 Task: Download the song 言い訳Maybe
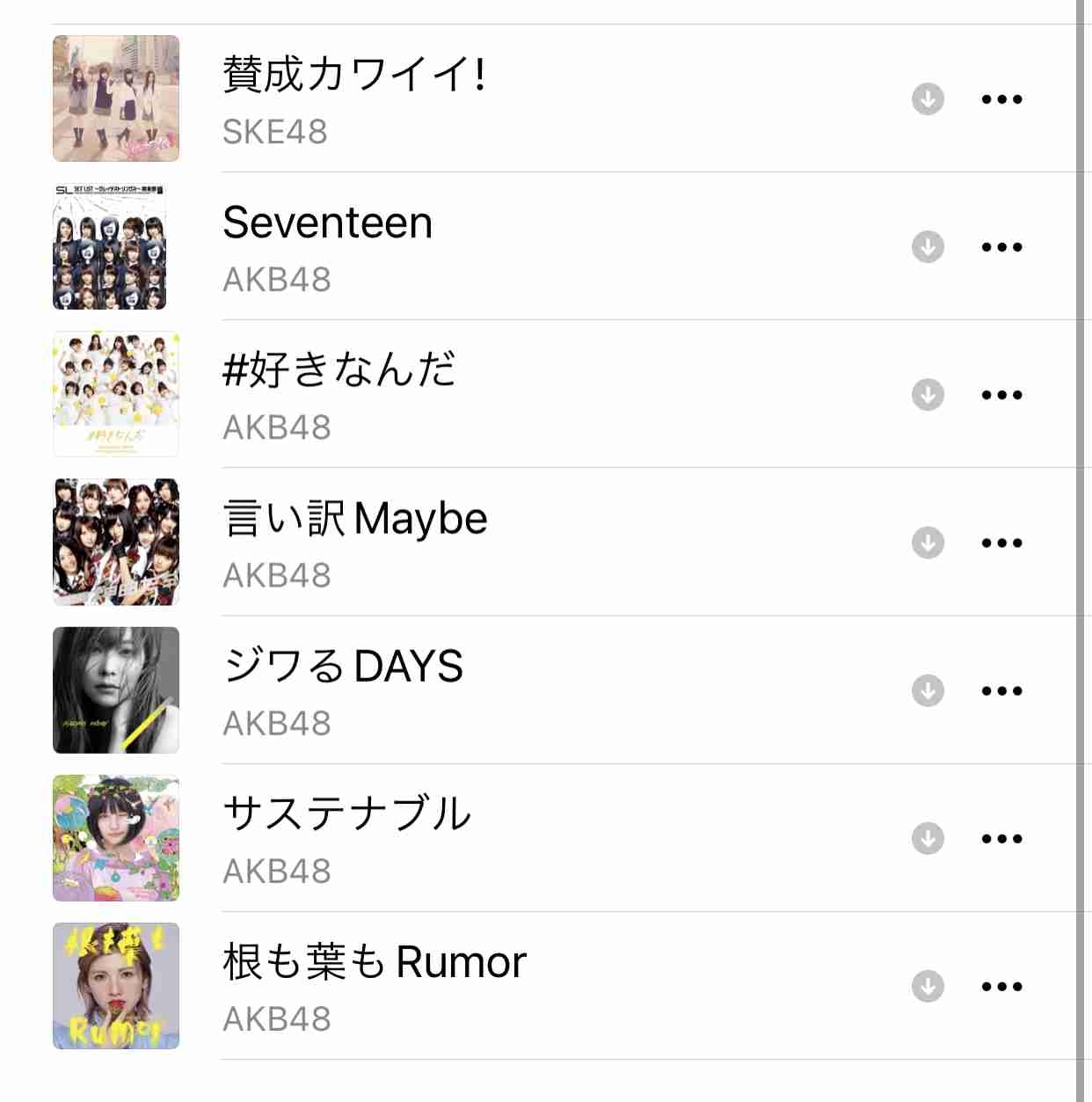928,543
